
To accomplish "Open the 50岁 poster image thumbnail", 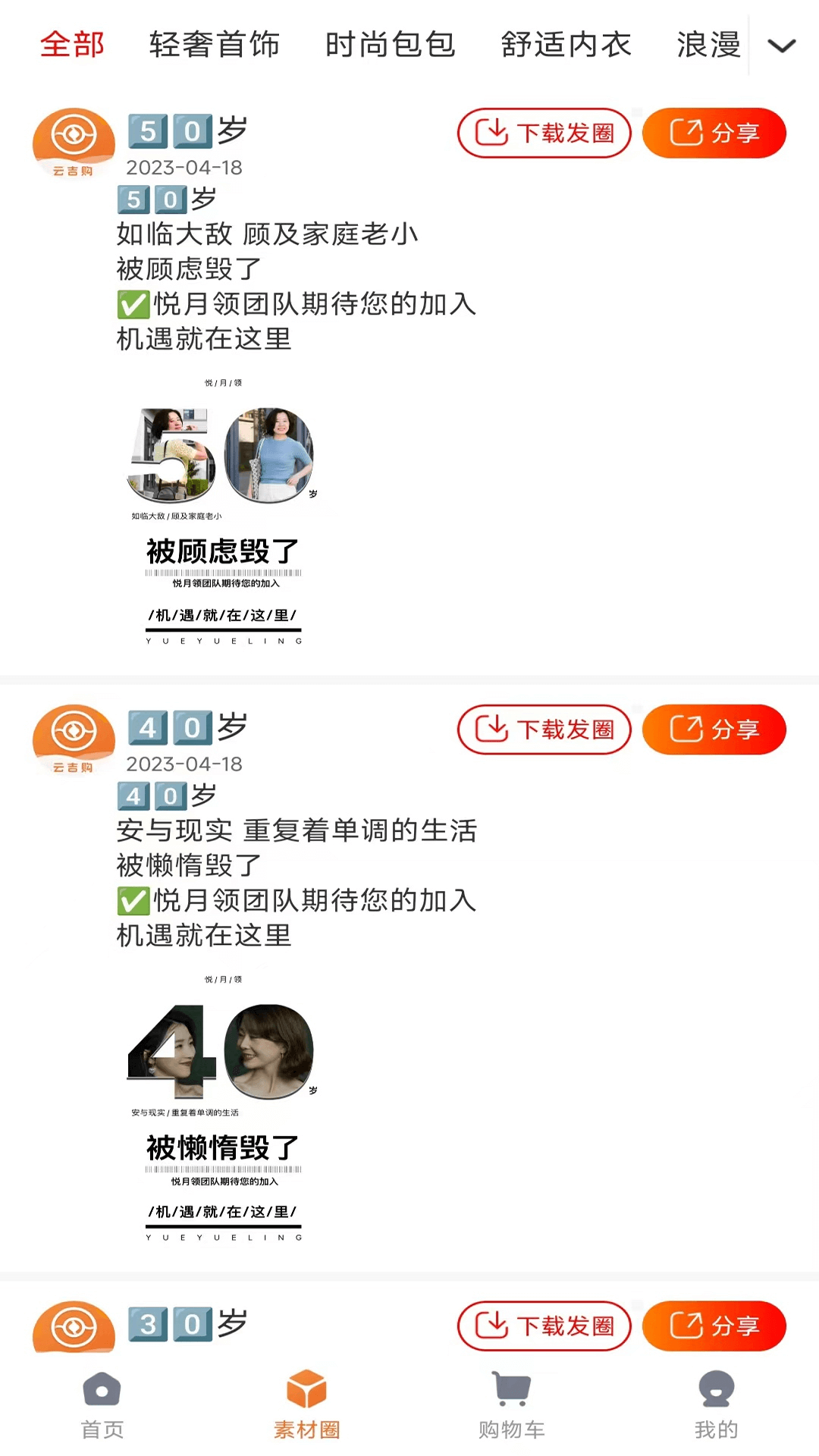I will (224, 508).
